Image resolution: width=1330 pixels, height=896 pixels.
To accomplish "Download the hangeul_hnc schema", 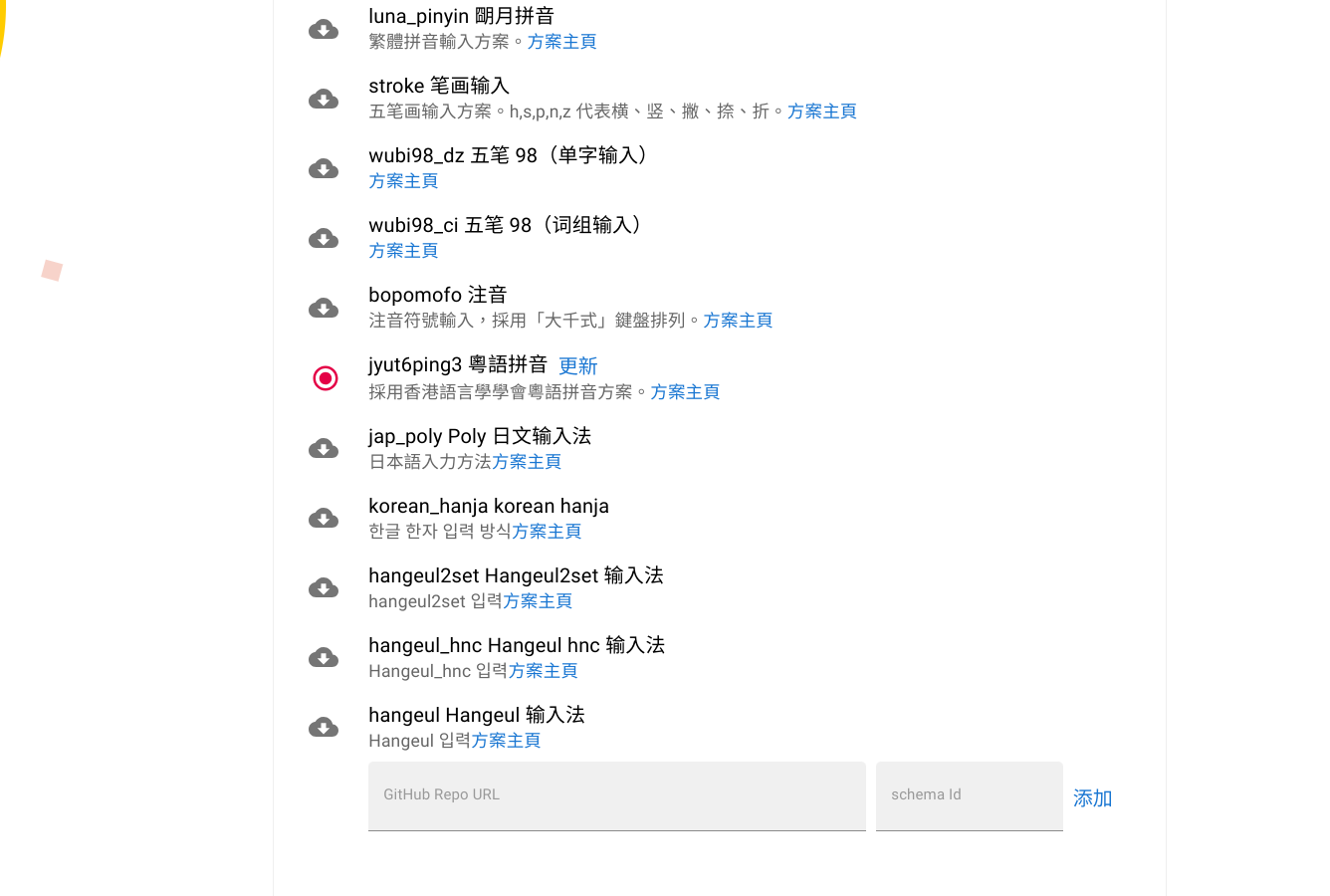I will 324,658.
